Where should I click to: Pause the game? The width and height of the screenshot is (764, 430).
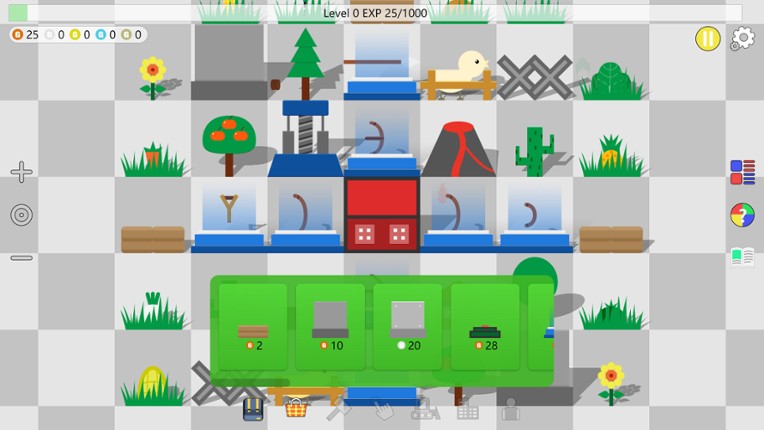click(x=707, y=39)
